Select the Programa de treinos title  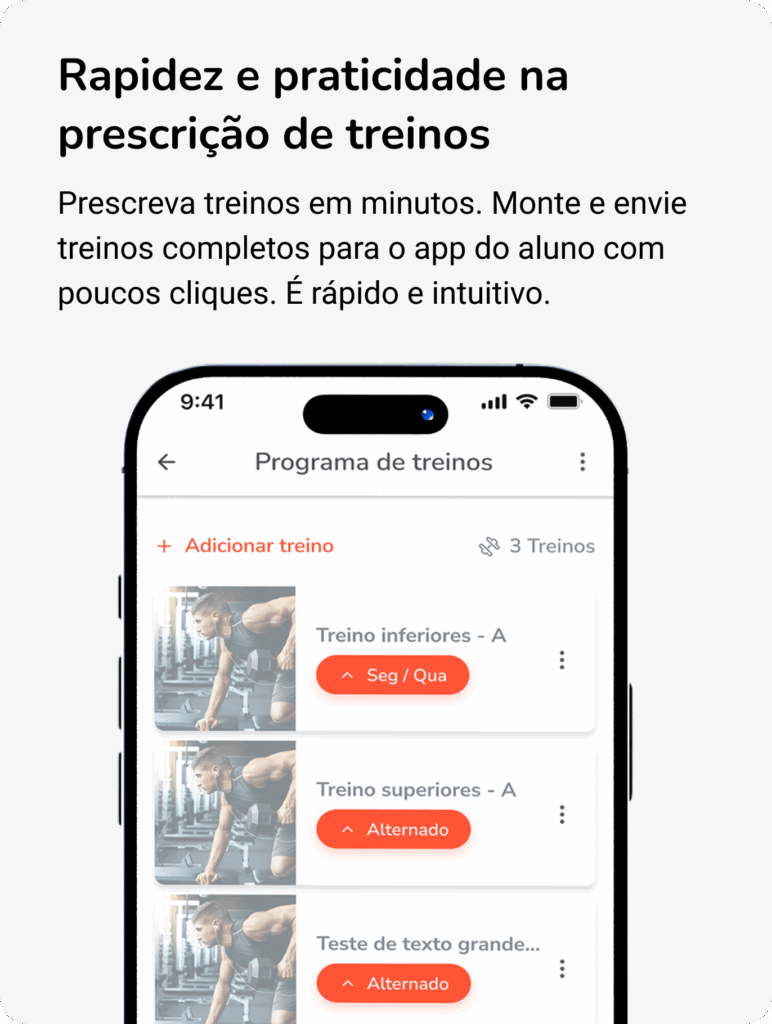(373, 462)
